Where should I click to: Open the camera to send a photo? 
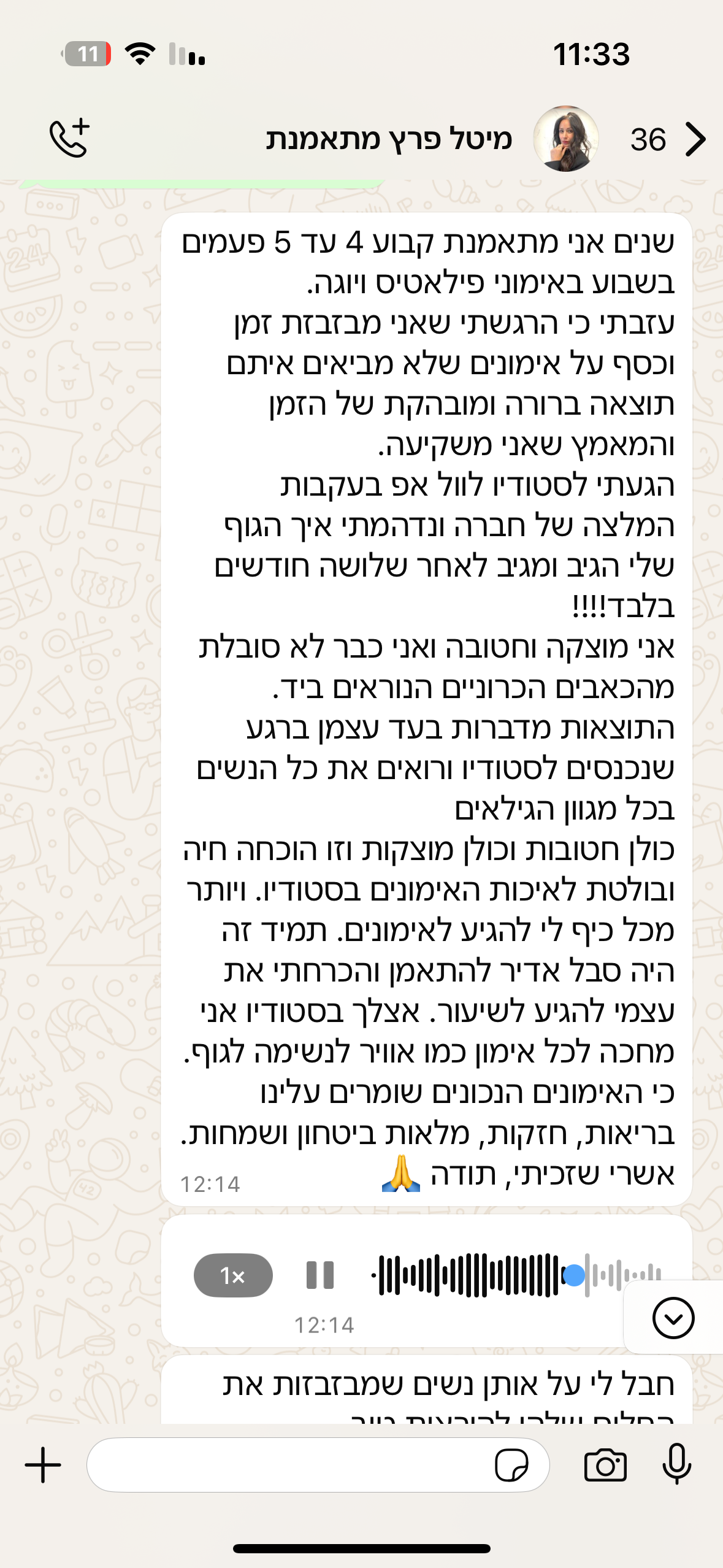pos(605,1465)
